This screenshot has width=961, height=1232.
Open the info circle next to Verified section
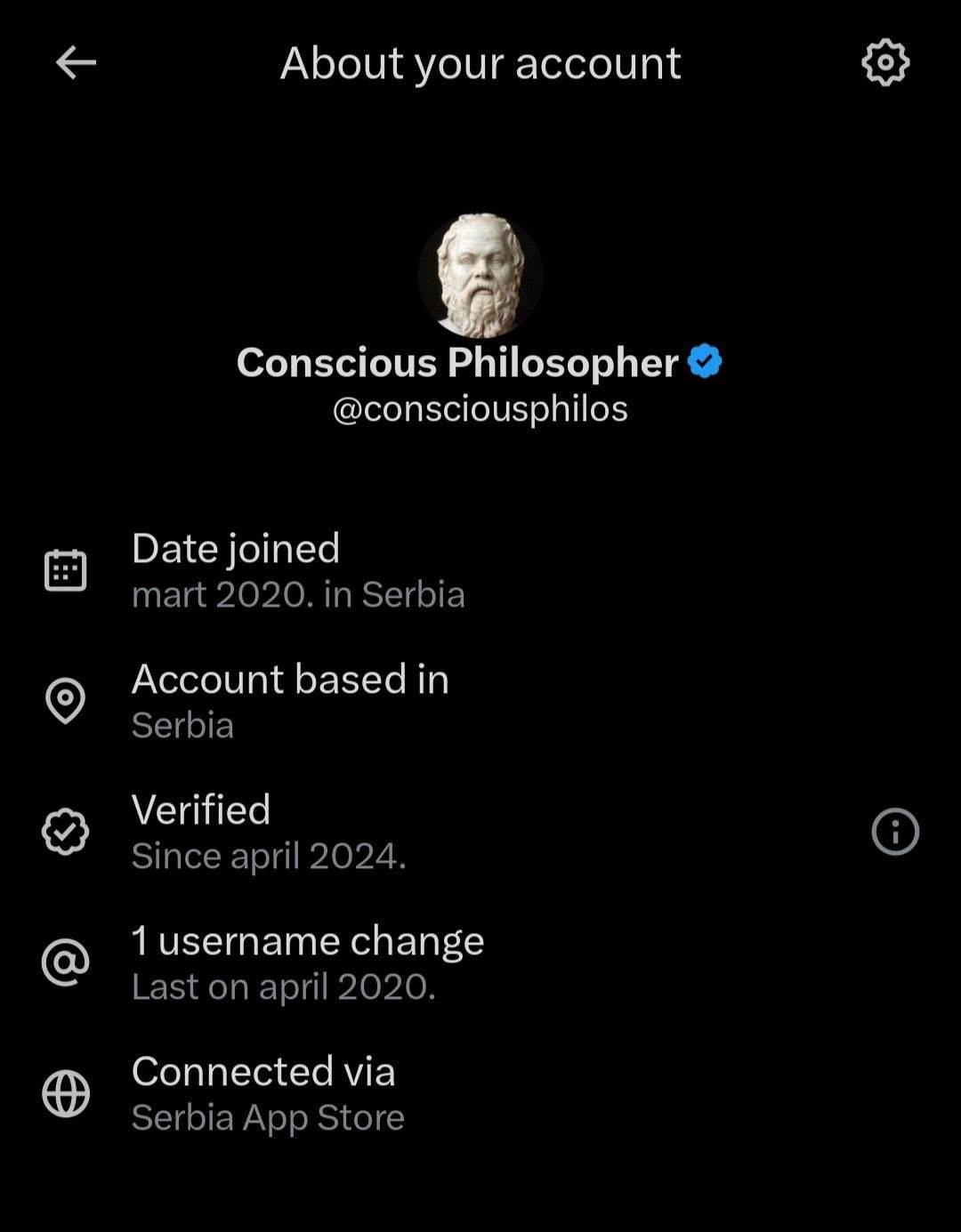895,831
